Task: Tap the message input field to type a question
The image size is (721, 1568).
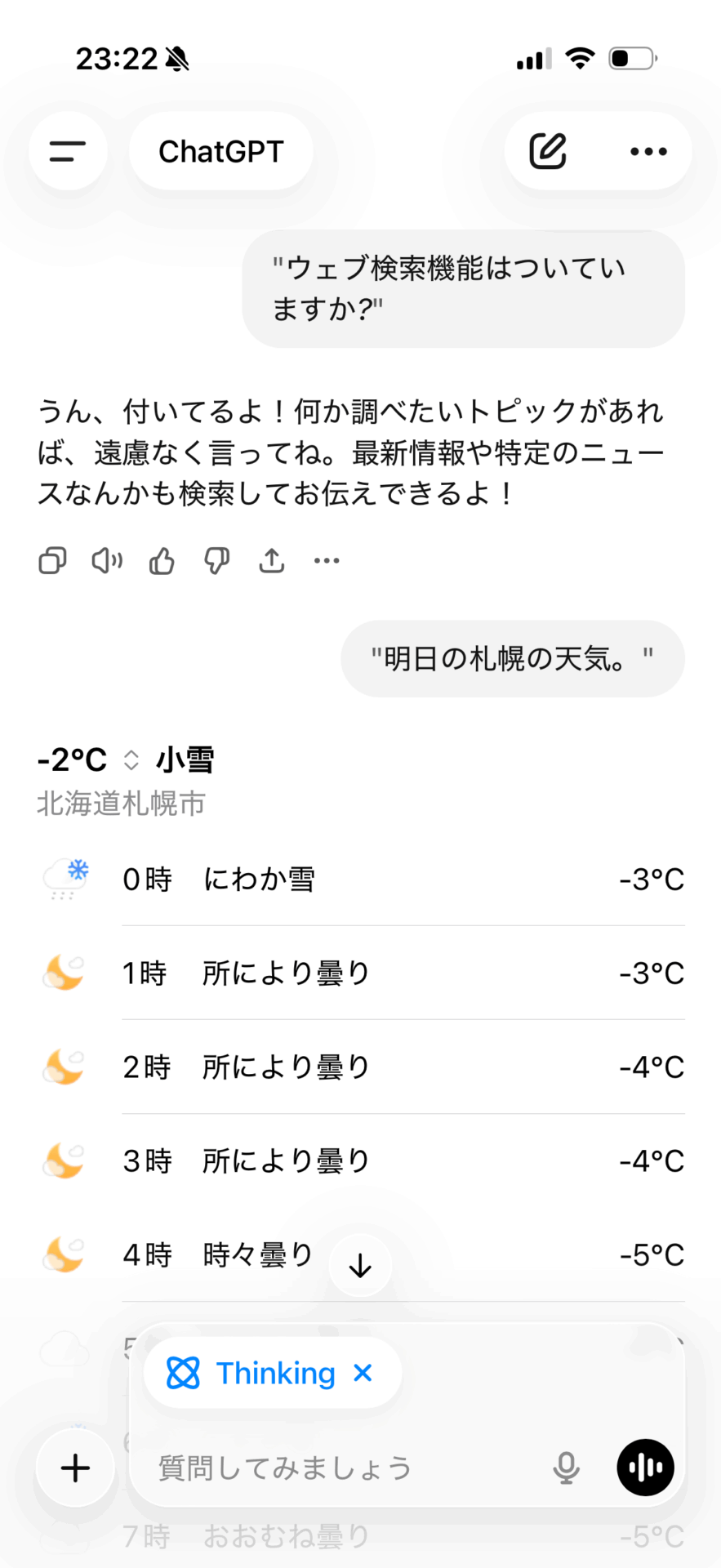Action: [x=327, y=1468]
